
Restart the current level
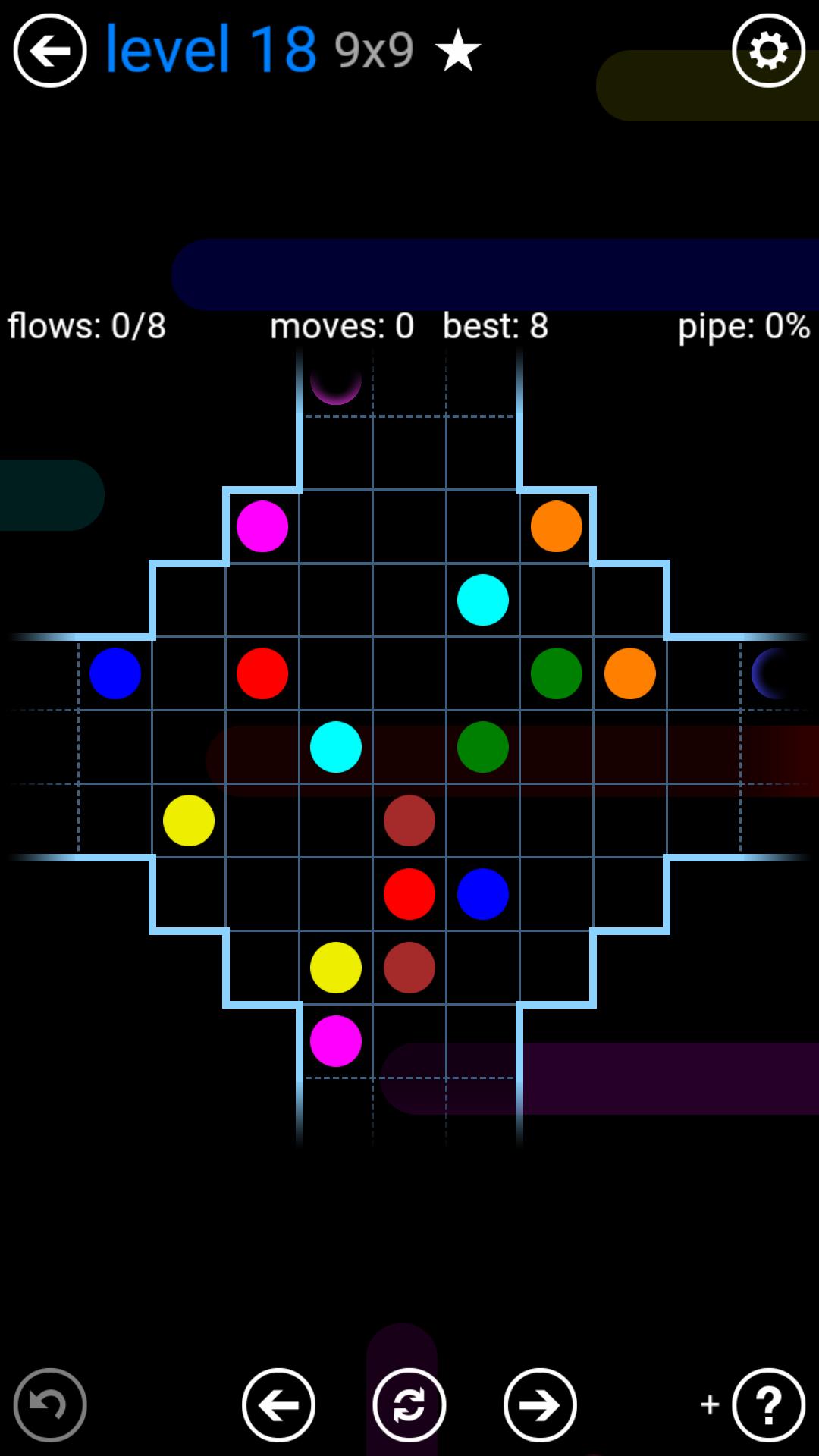[409, 1405]
